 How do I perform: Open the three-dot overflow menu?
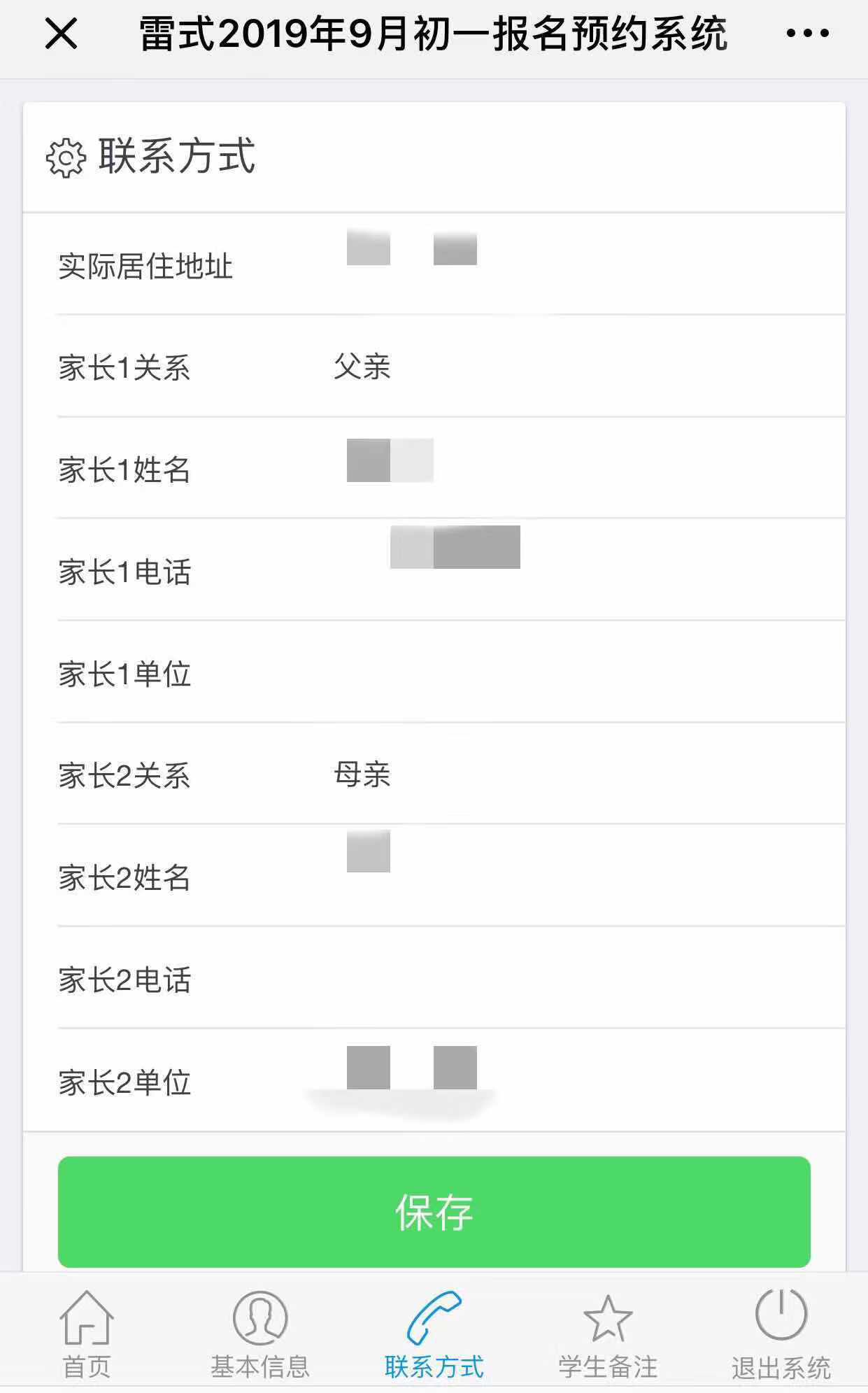pyautogui.click(x=807, y=34)
